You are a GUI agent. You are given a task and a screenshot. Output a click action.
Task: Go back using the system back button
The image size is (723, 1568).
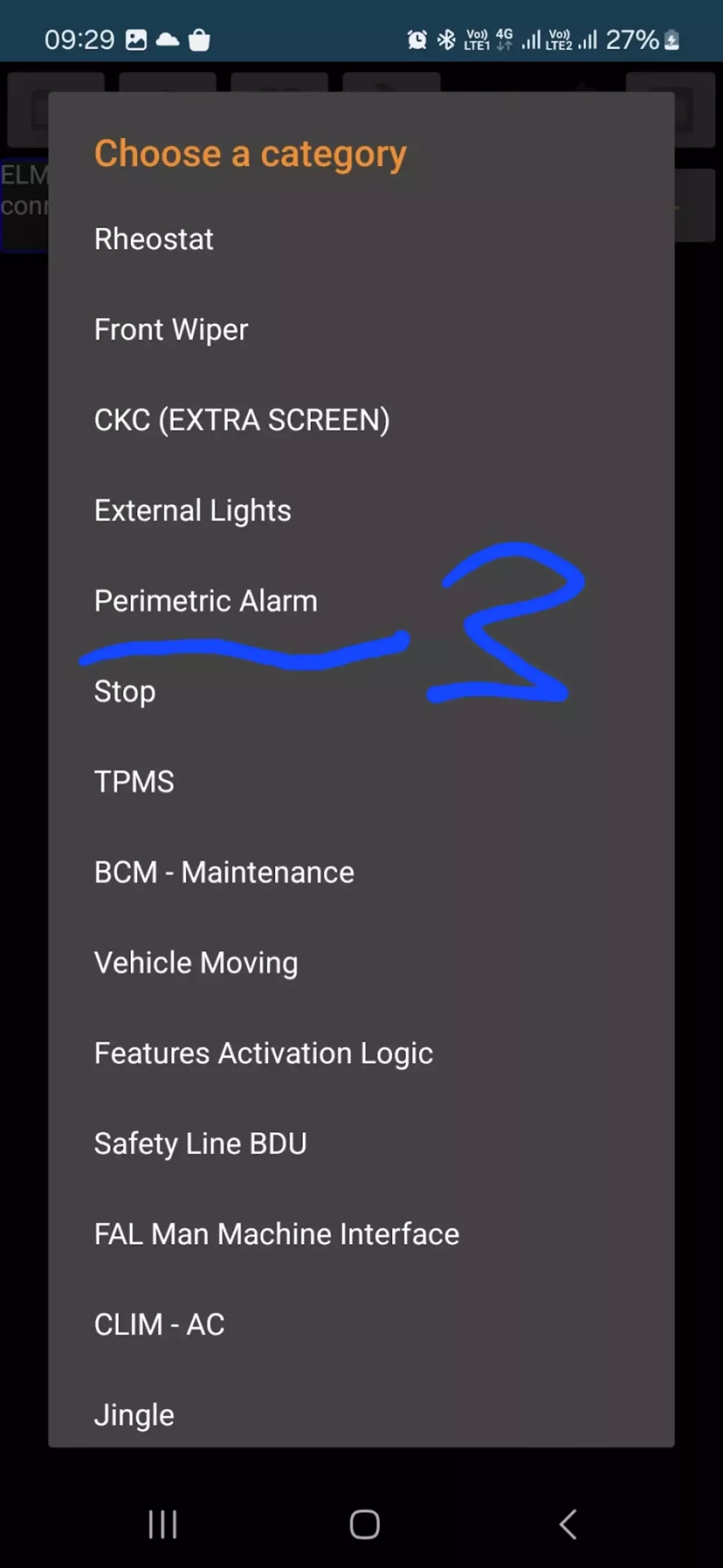[568, 1525]
